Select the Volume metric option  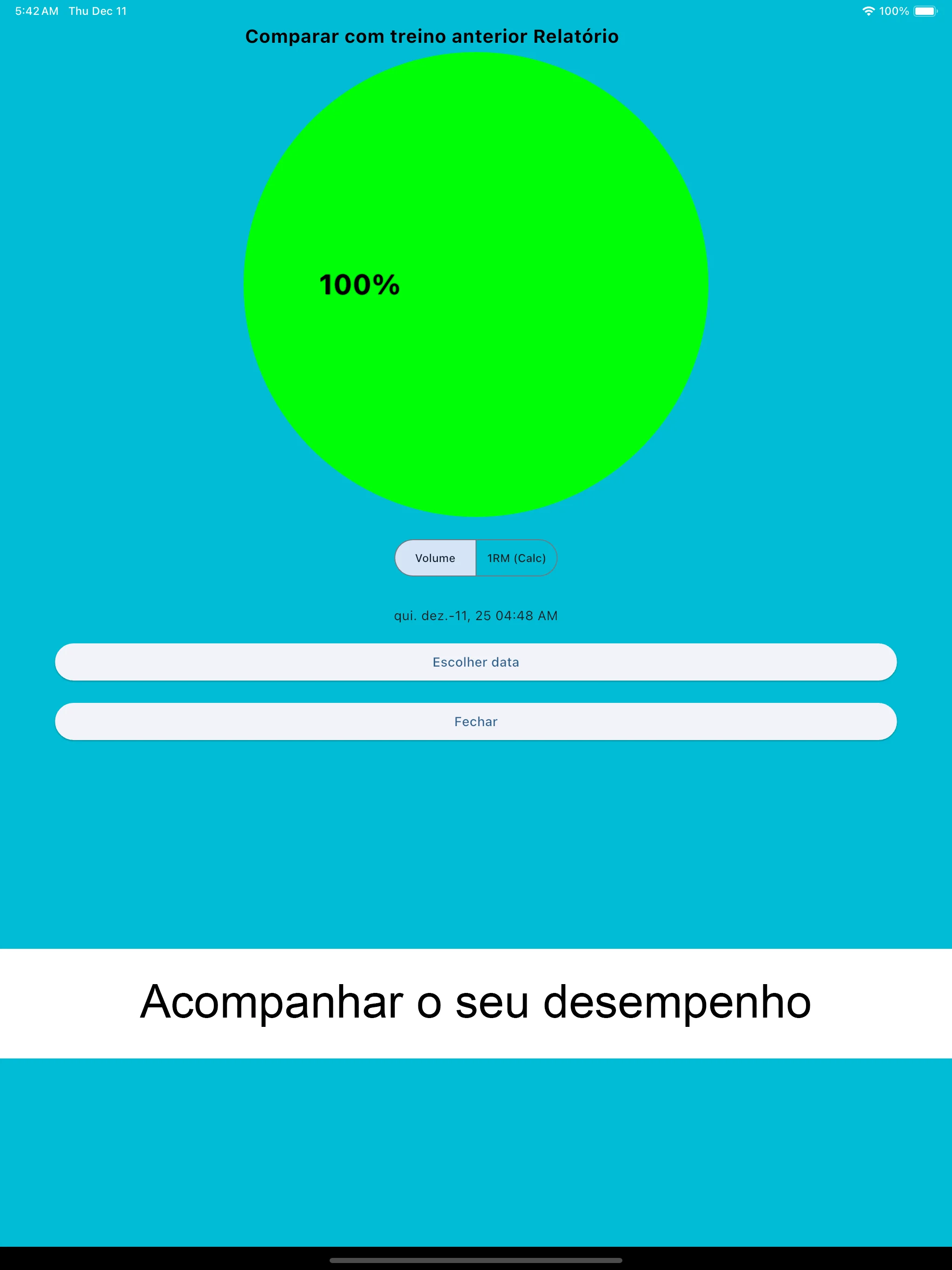[x=435, y=557]
